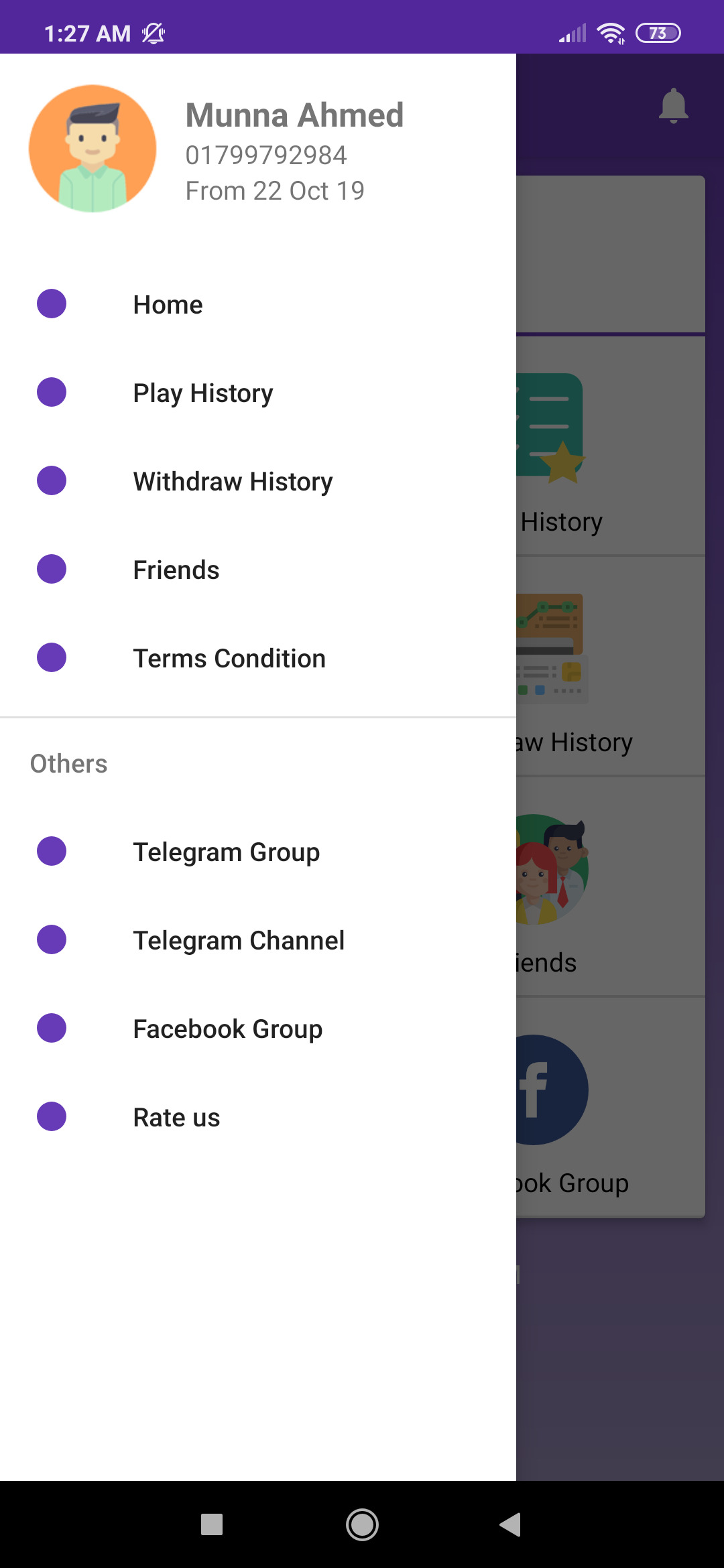The height and width of the screenshot is (1568, 724).
Task: Tap Rate us
Action: (176, 1118)
